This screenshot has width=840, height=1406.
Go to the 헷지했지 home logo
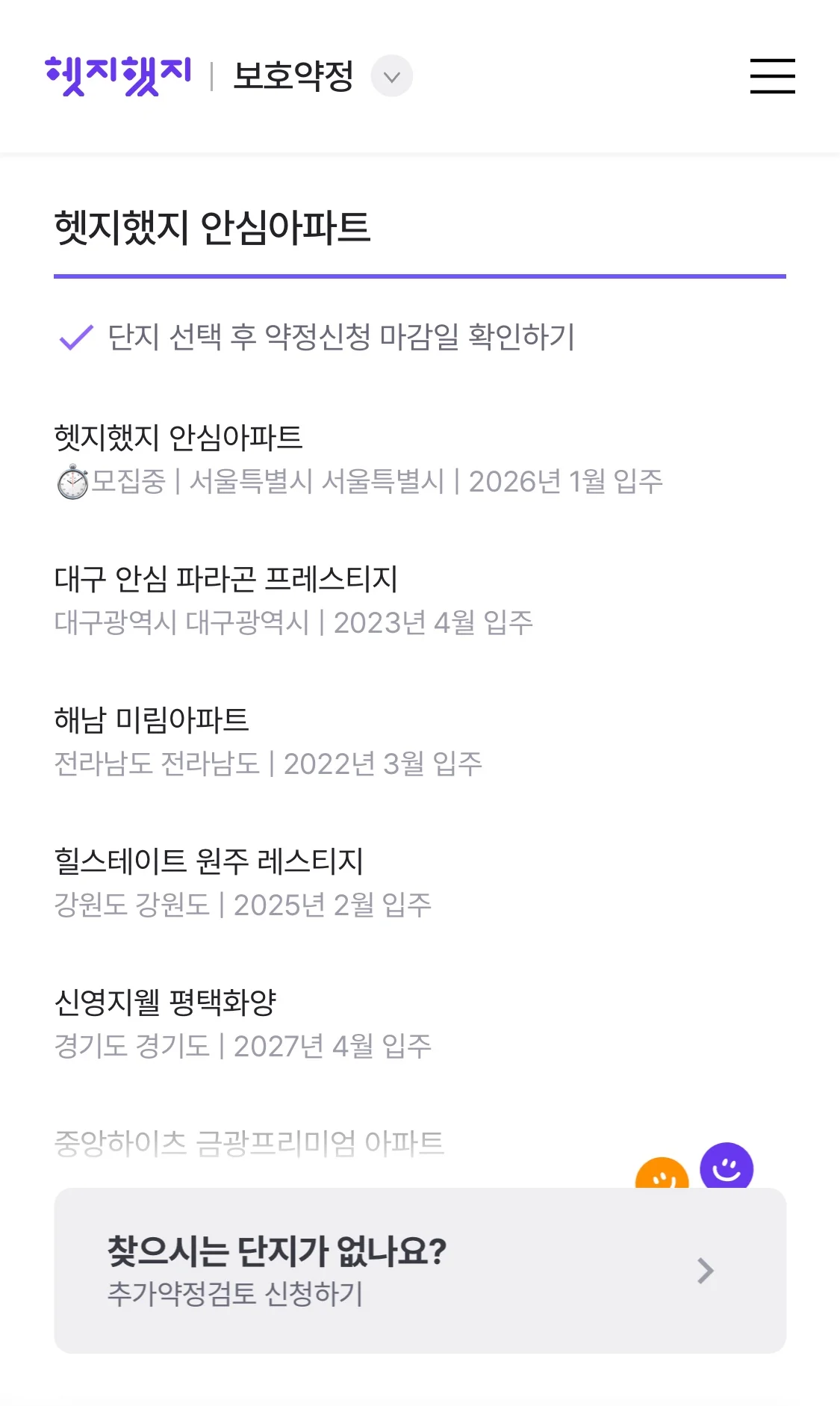118,76
